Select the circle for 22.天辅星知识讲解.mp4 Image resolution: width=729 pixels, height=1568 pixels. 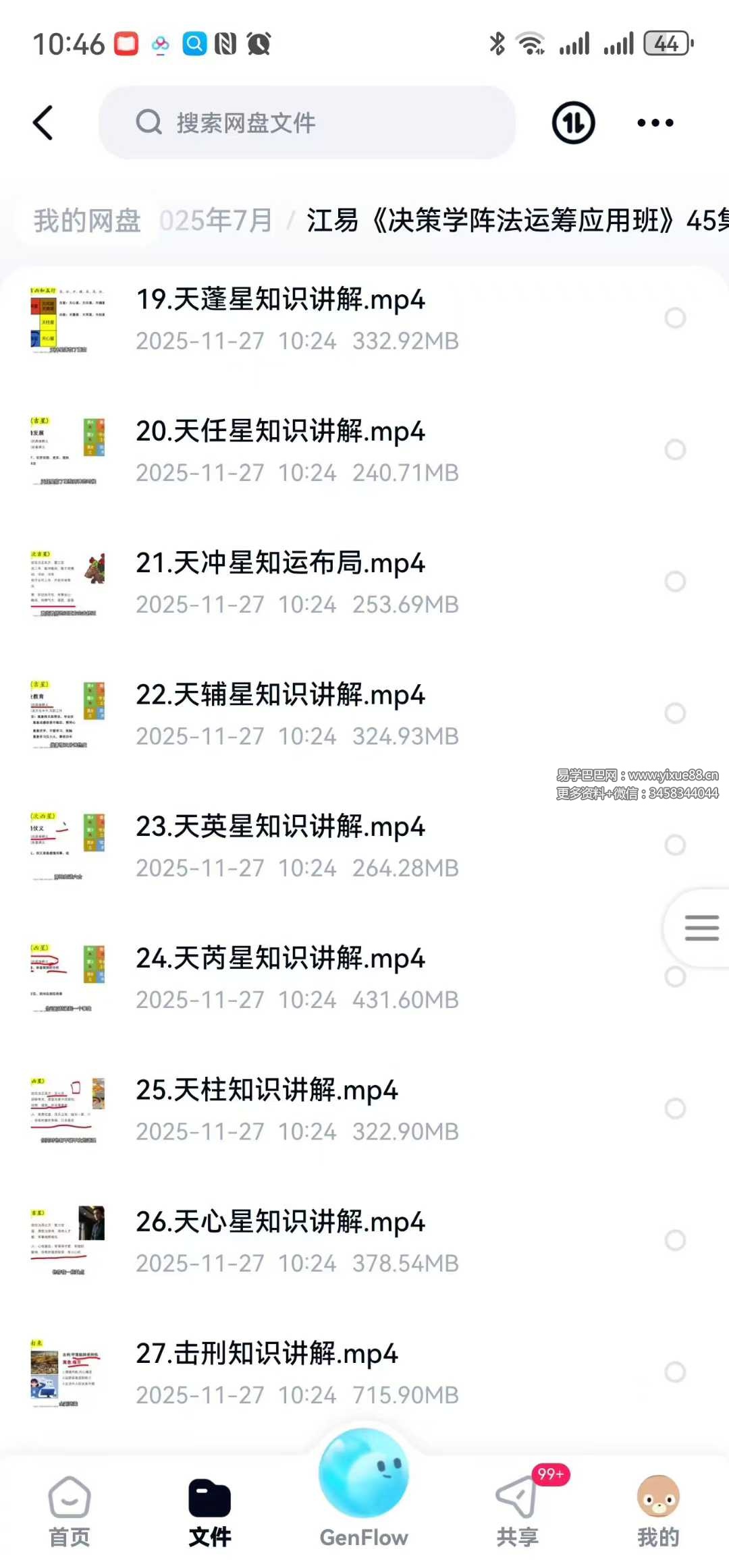(675, 713)
